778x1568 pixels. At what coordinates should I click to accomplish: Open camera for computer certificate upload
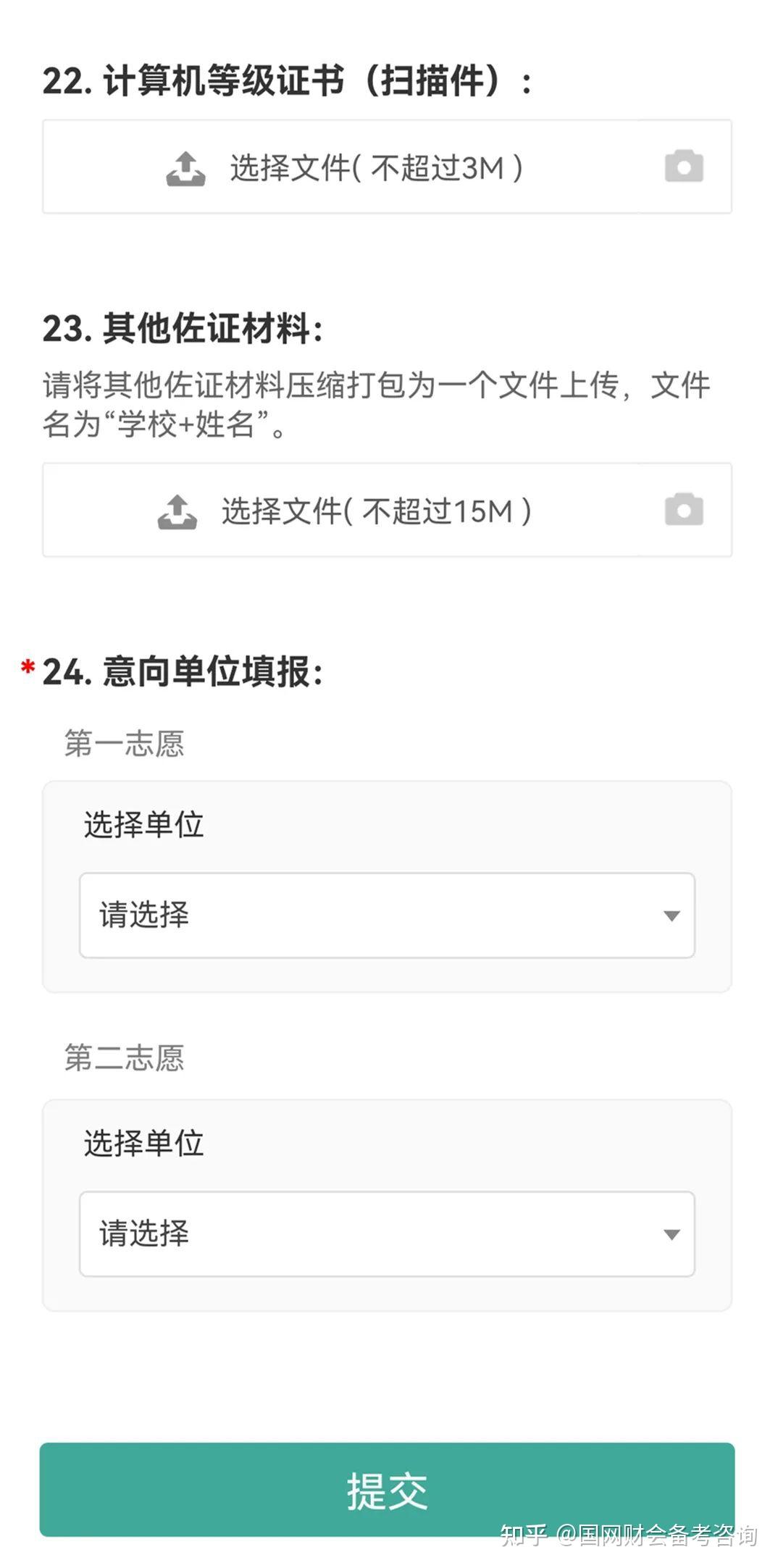pyautogui.click(x=684, y=167)
